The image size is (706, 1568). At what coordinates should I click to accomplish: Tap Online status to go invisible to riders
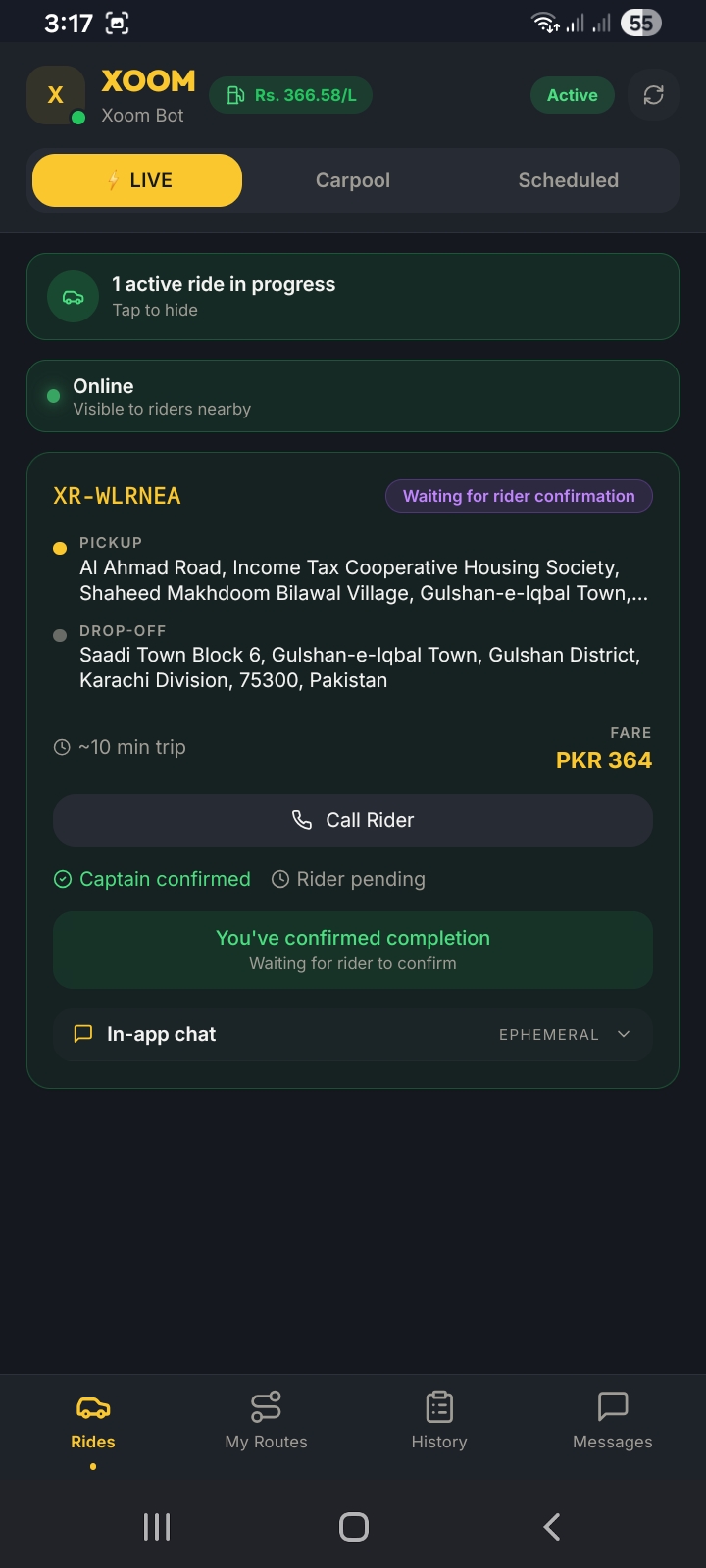(x=353, y=396)
